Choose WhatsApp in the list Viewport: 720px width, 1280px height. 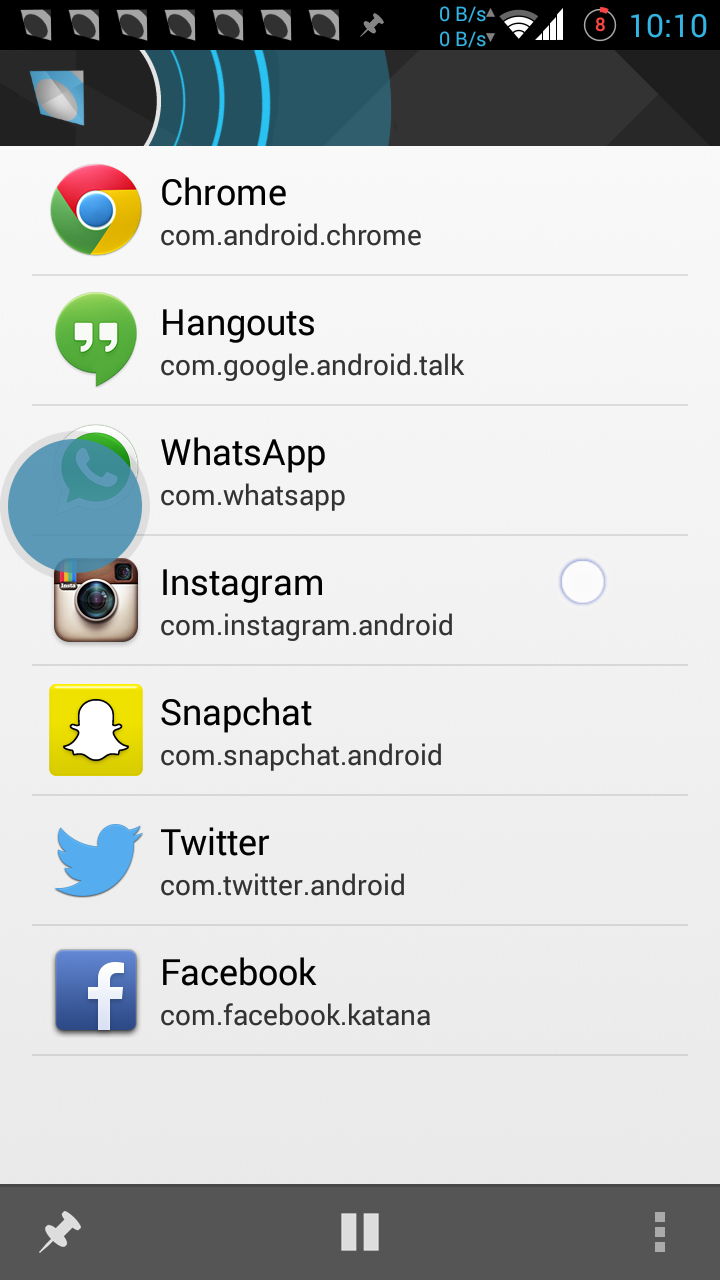coord(360,471)
